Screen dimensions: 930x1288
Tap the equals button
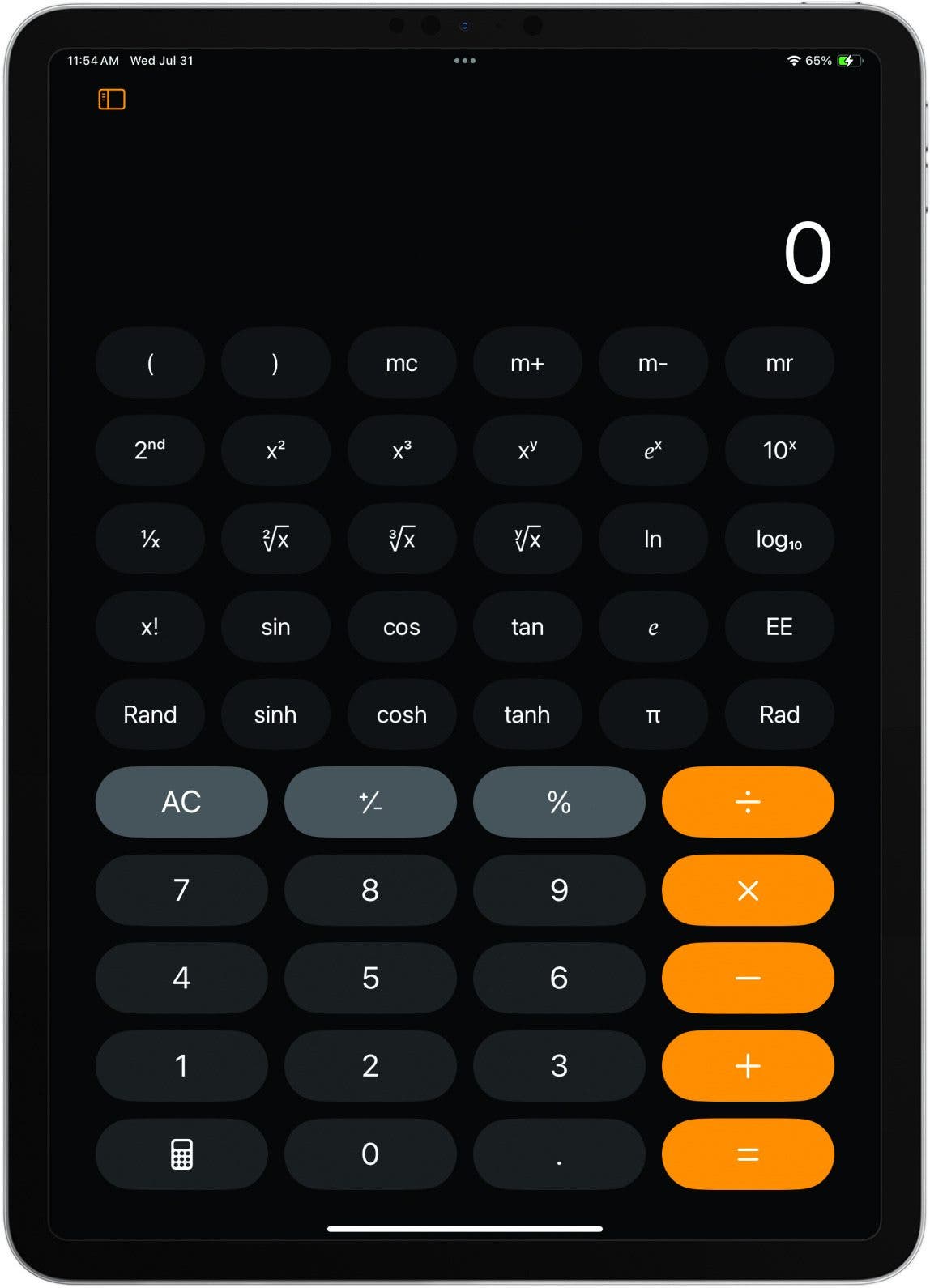748,1154
